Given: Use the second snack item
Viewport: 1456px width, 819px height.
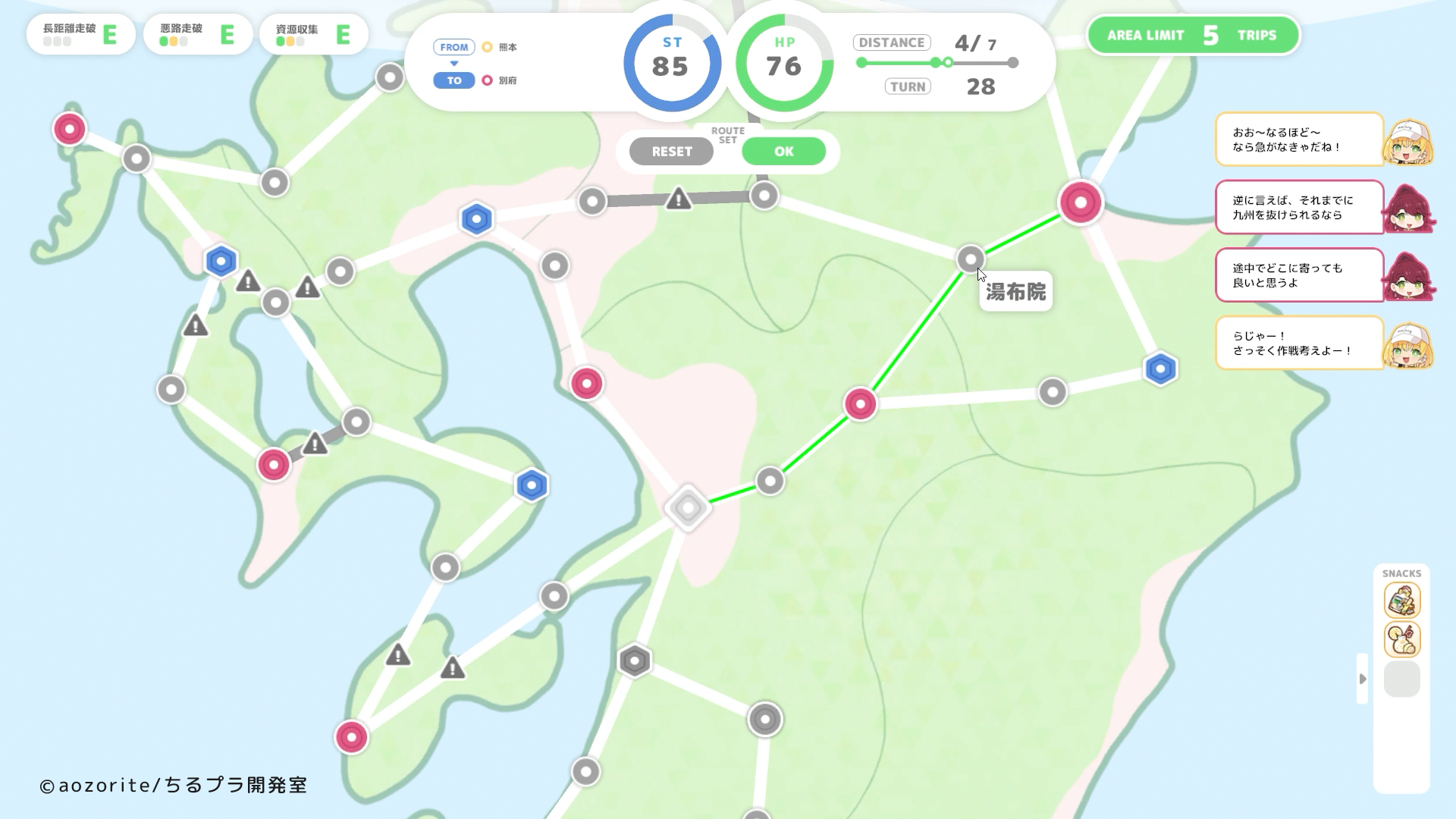Looking at the screenshot, I should tap(1401, 640).
